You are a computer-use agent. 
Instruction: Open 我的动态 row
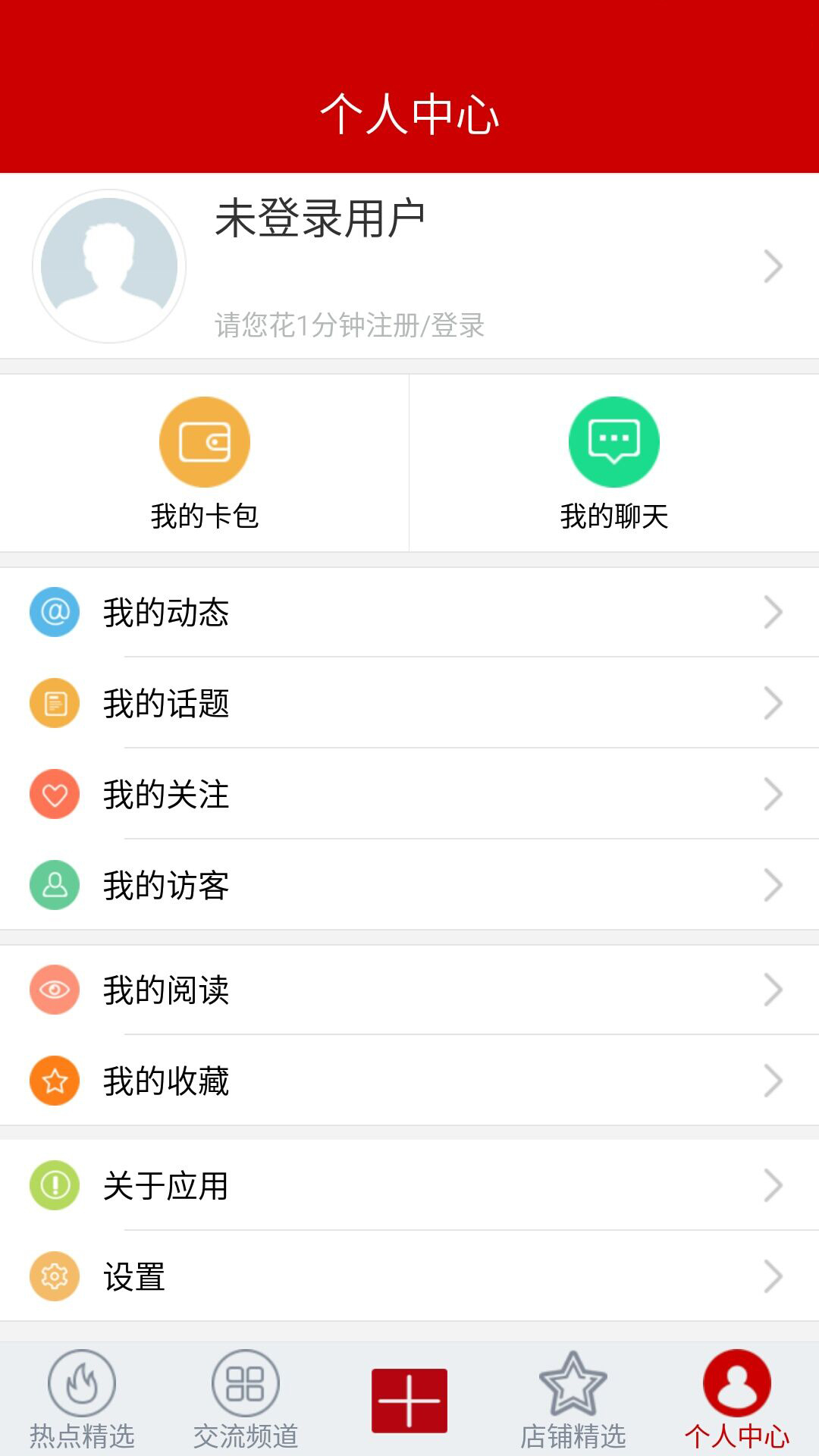click(x=409, y=612)
